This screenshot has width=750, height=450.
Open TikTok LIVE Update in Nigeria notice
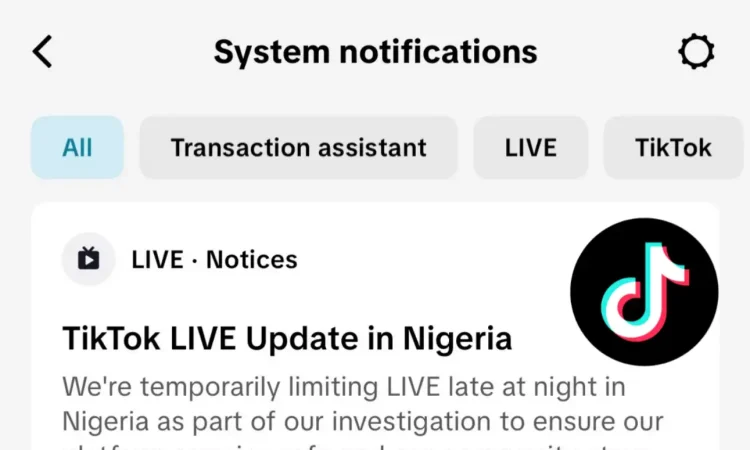(x=288, y=338)
